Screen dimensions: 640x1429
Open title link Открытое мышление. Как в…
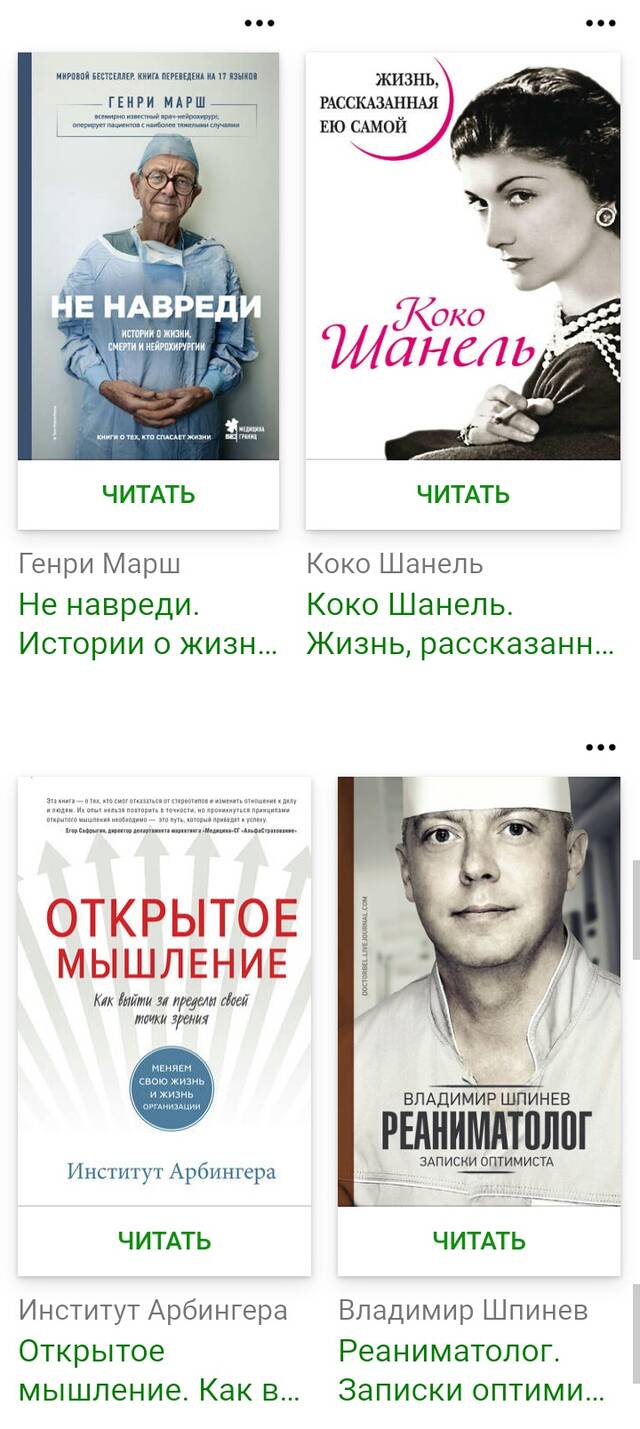[x=159, y=1371]
